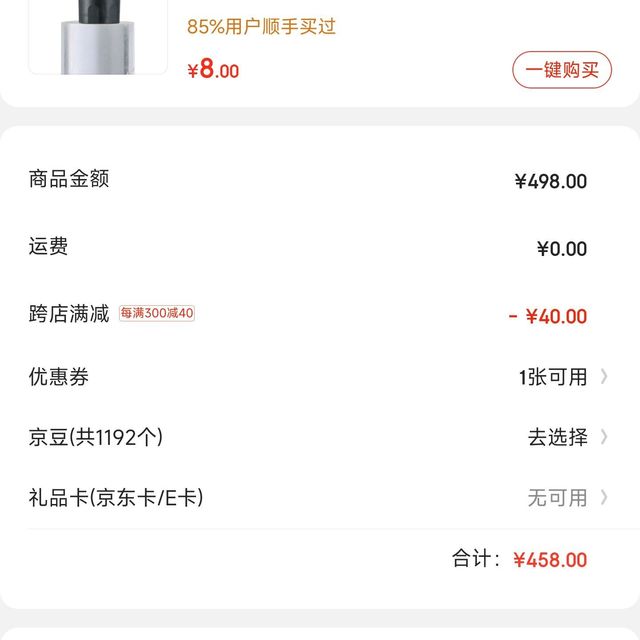Viewport: 640px width, 640px height.
Task: Open the ¥8.00 add-on product image
Action: [x=98, y=38]
